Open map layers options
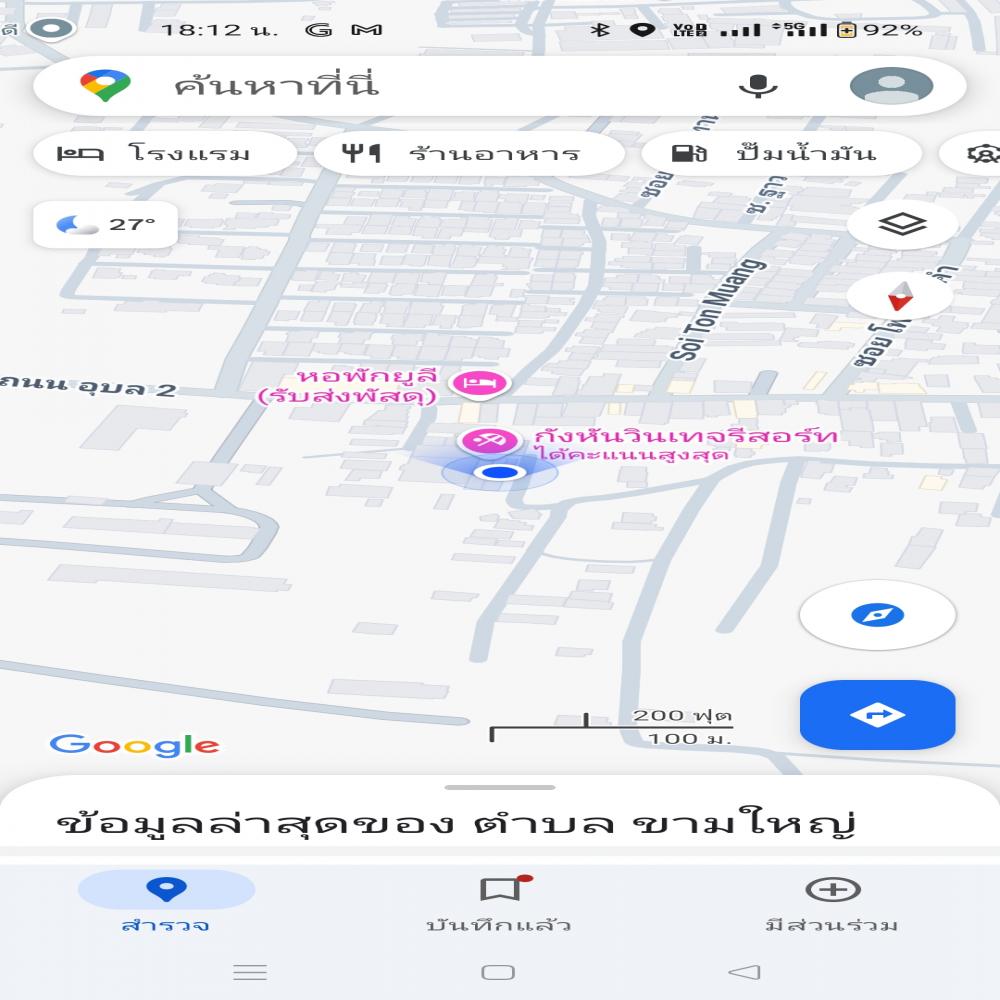Image resolution: width=1000 pixels, height=1000 pixels. [x=902, y=224]
